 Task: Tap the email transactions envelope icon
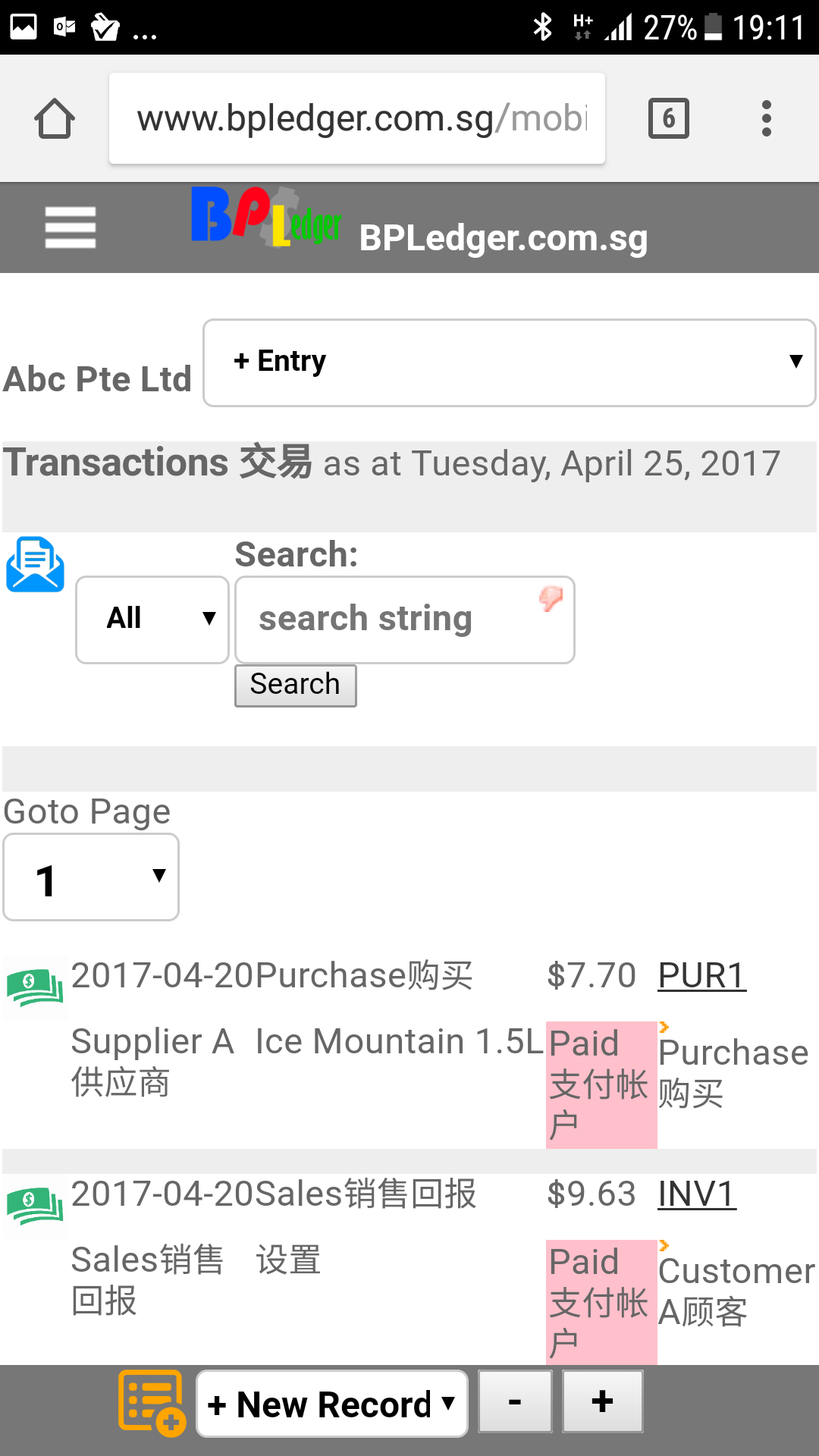[35, 564]
